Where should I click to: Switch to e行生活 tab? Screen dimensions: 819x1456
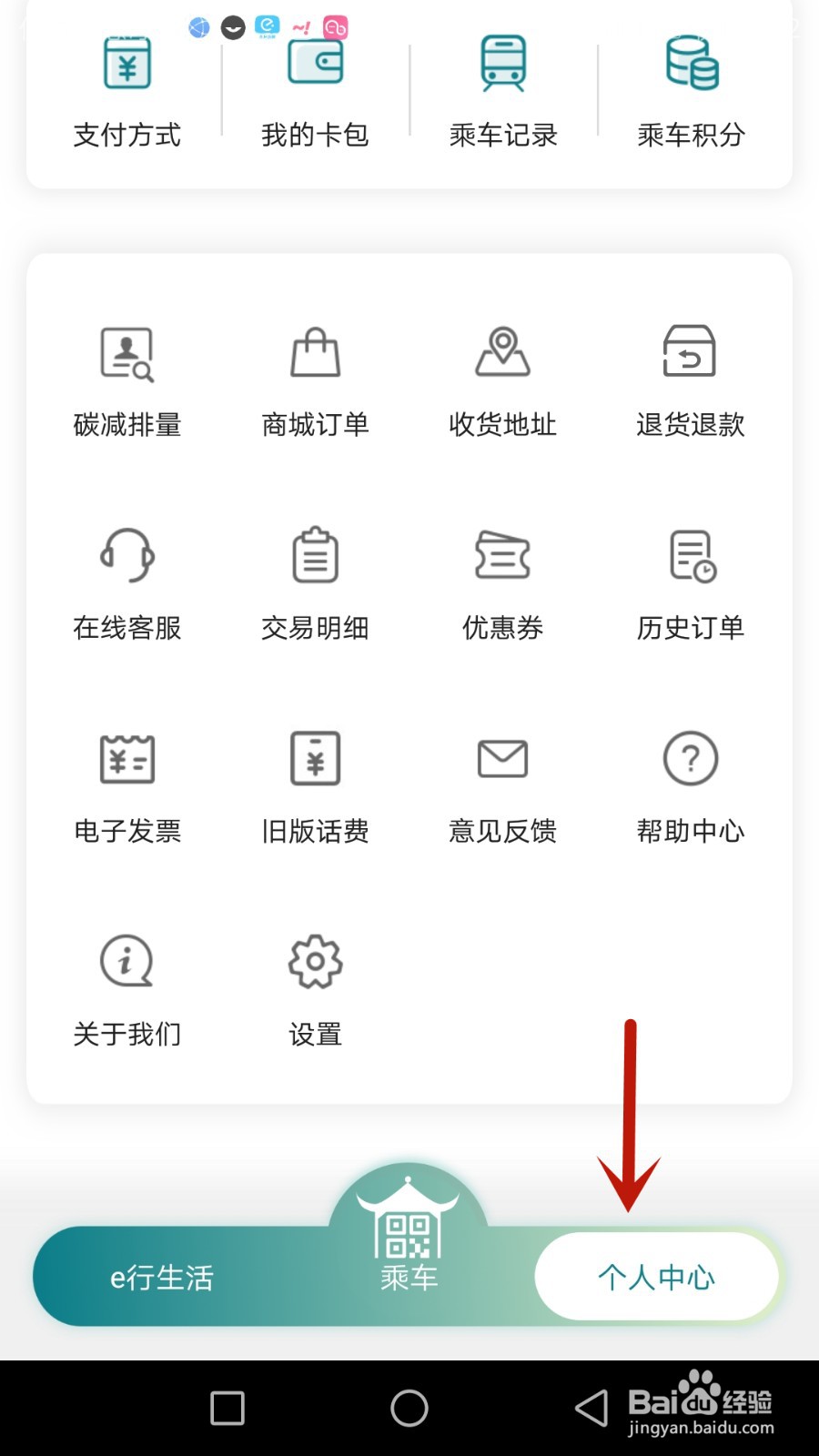[162, 1278]
